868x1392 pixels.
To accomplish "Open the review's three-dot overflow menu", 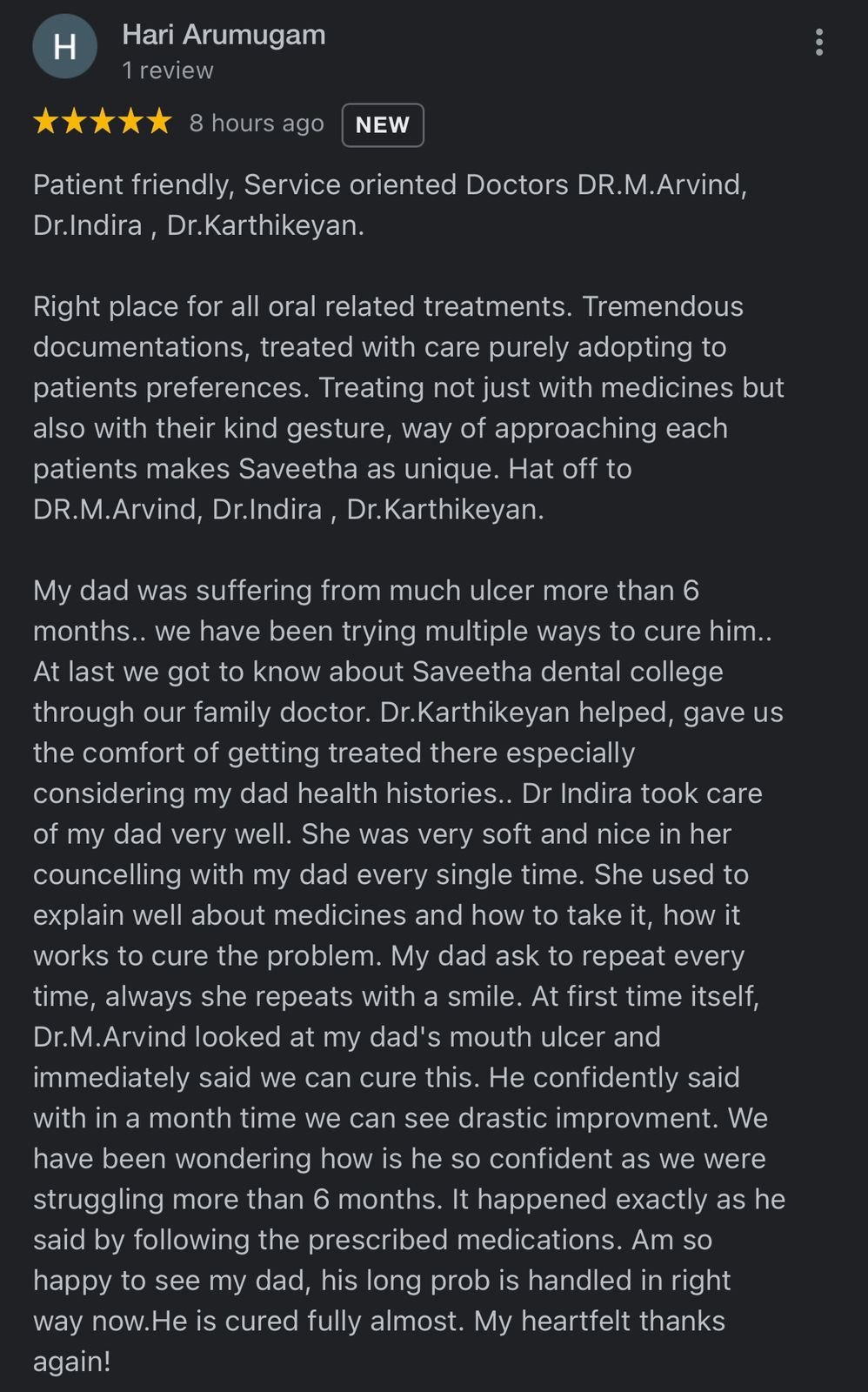I will (x=819, y=43).
